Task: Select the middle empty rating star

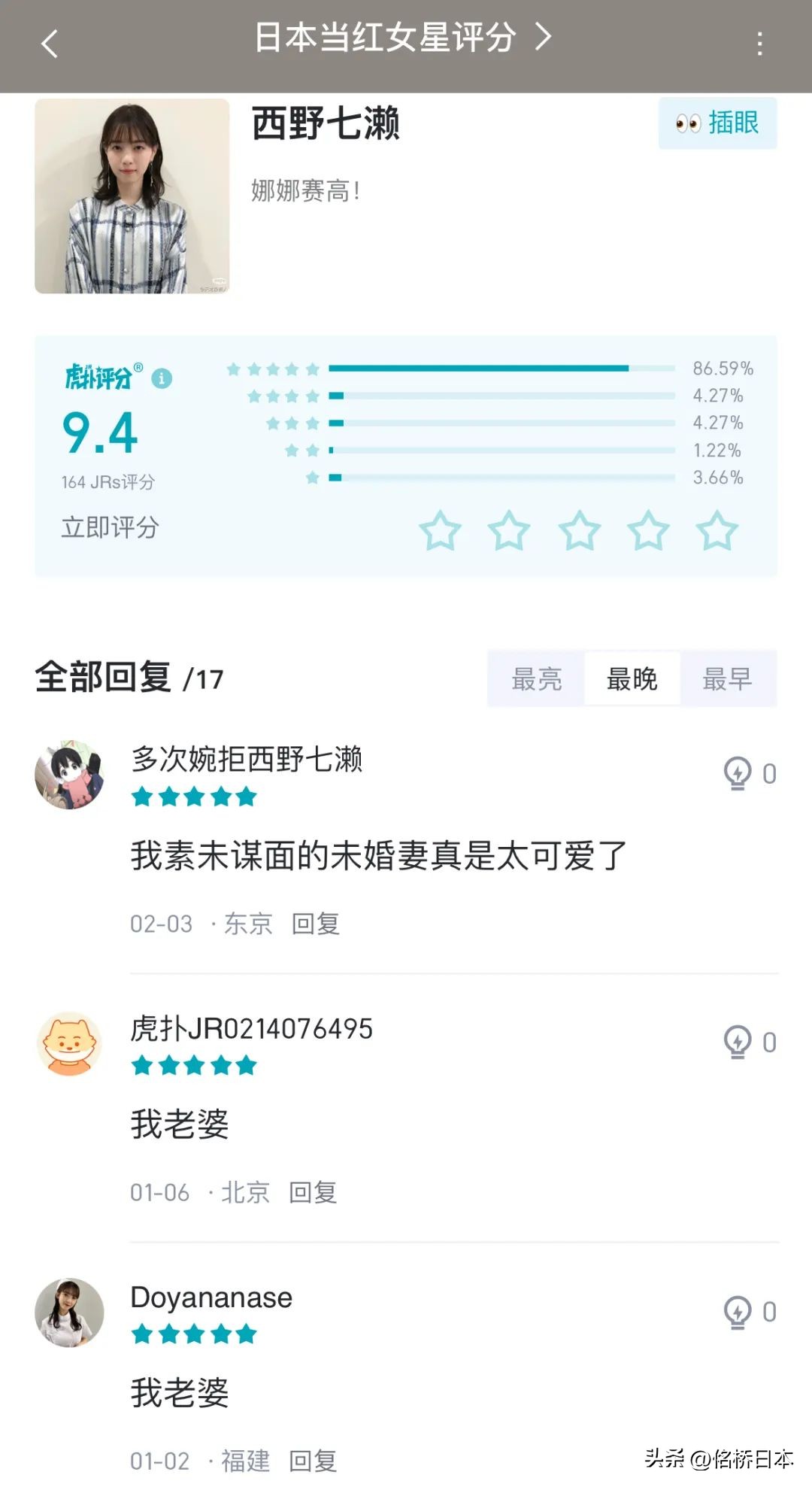Action: (577, 531)
